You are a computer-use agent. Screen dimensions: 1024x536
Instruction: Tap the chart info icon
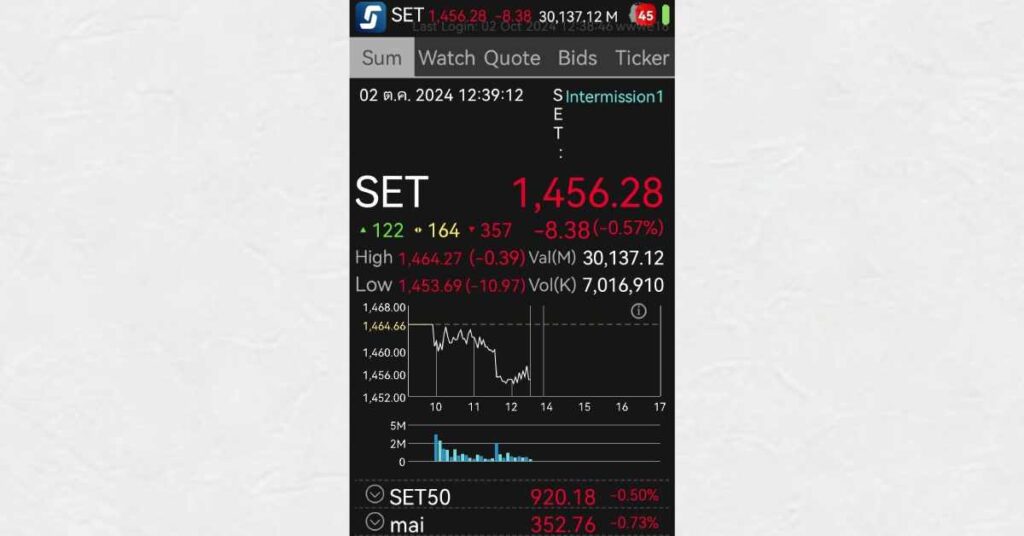[x=639, y=311]
